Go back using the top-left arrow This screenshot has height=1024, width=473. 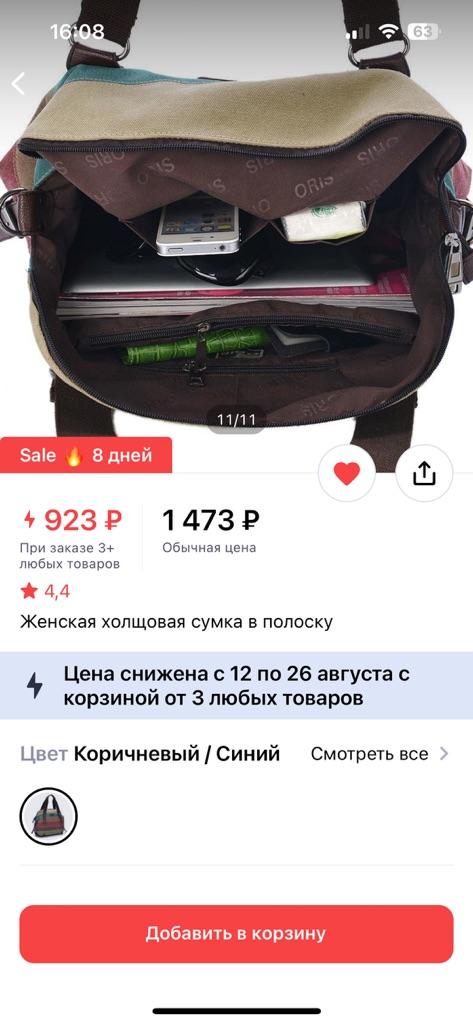(x=18, y=84)
